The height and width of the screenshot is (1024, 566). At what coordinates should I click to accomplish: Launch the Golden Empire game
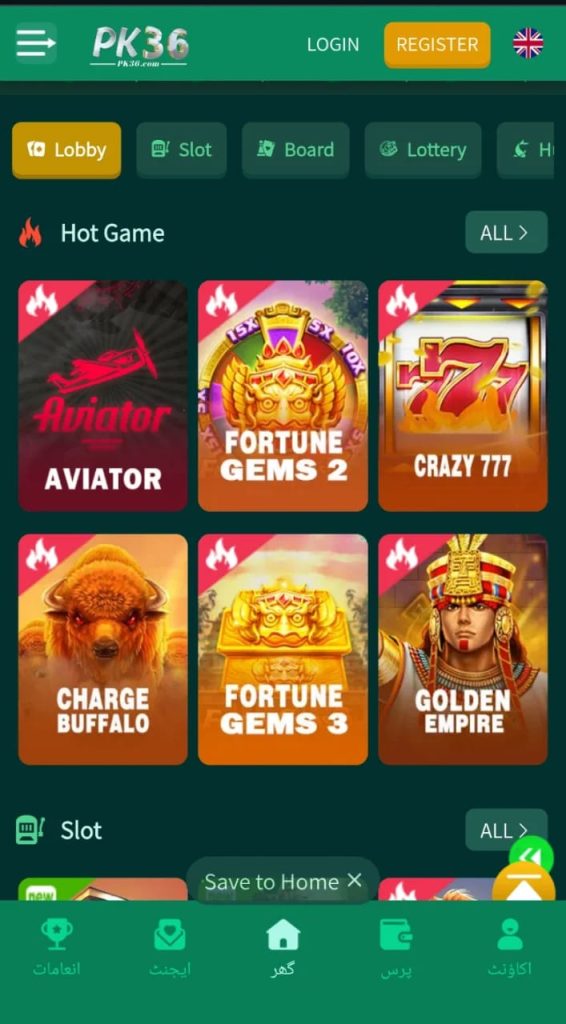click(x=463, y=649)
